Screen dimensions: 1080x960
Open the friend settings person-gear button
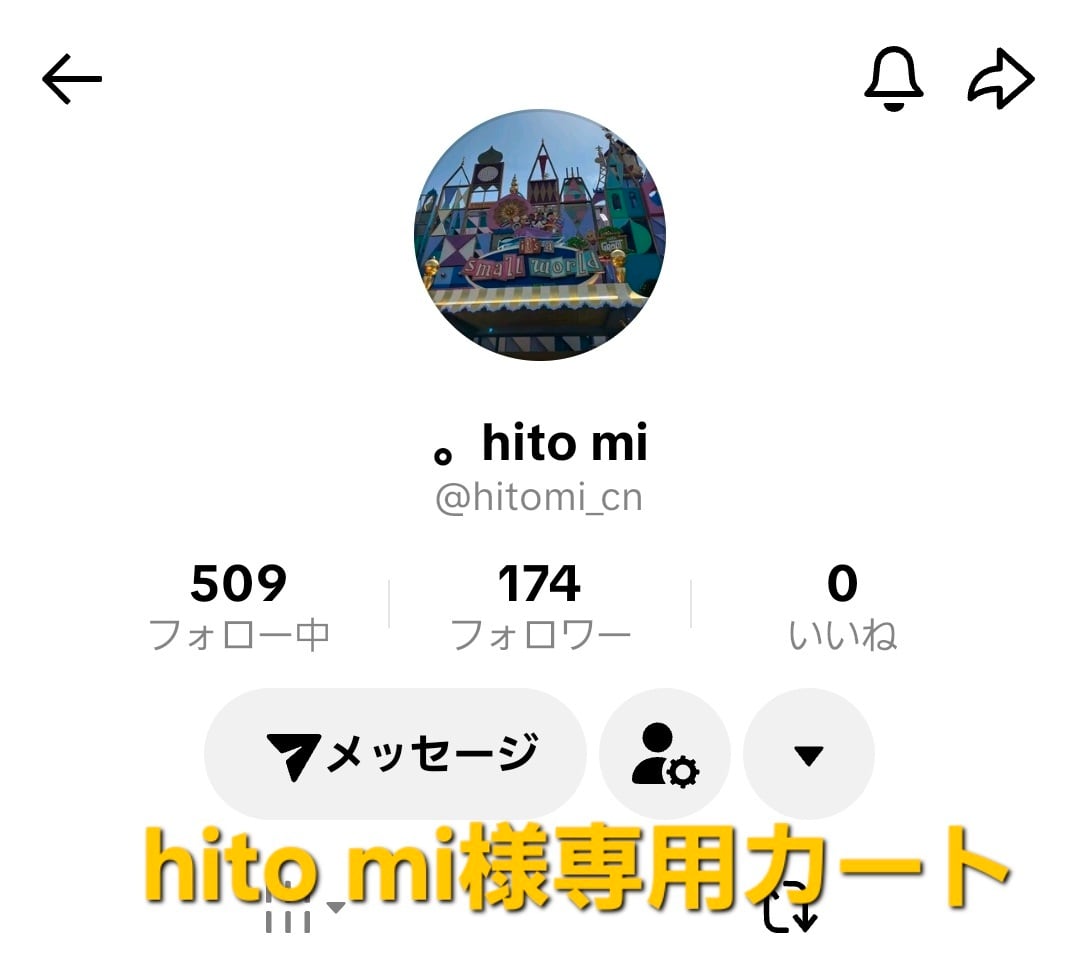tap(665, 755)
